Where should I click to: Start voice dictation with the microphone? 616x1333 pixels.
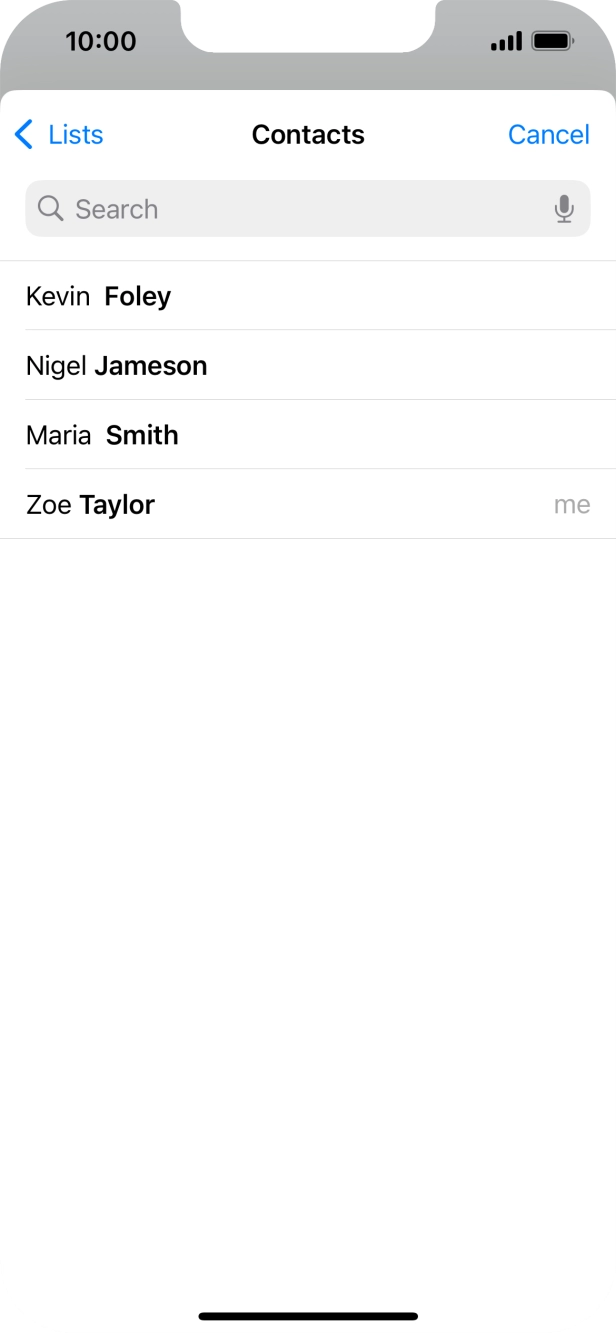click(564, 209)
